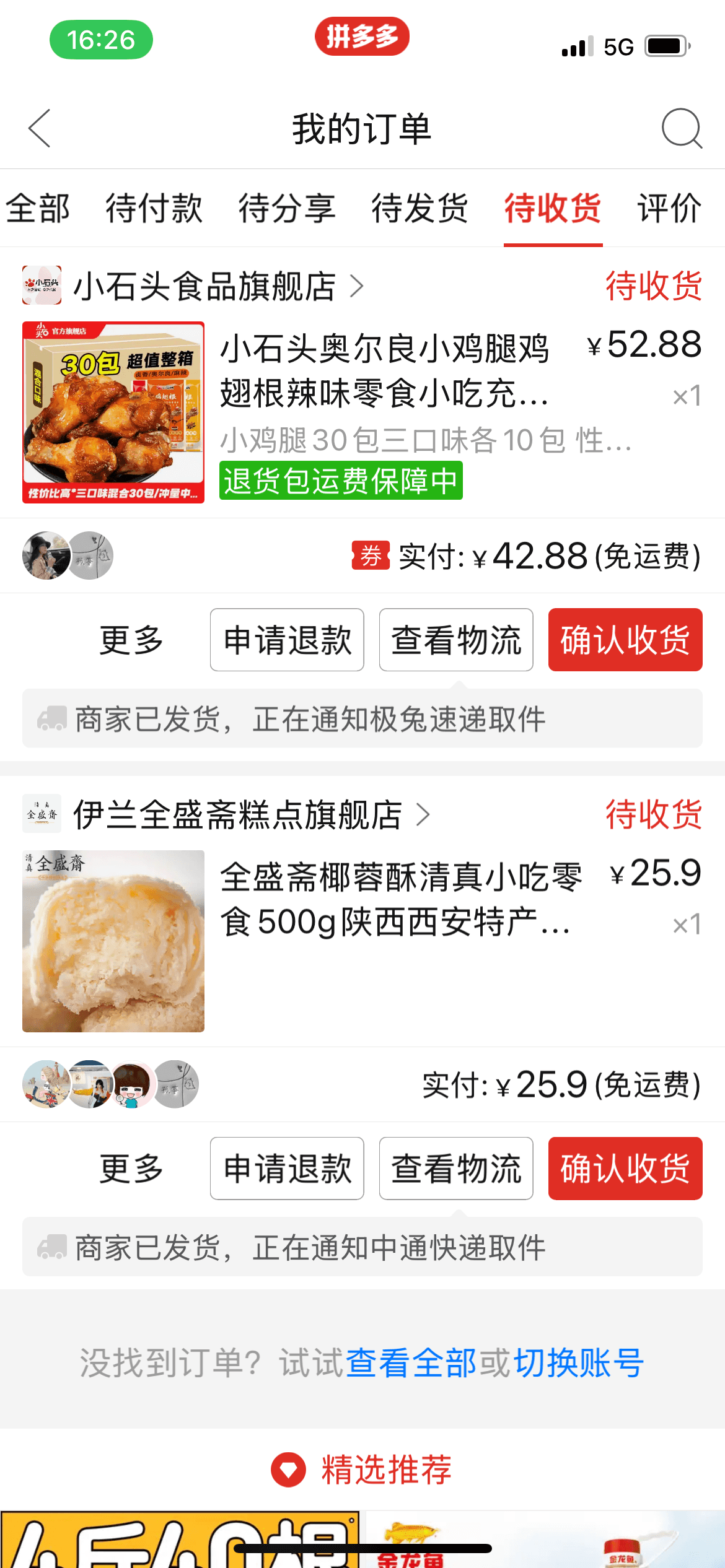Tap the 查看全部 link
Image resolution: width=725 pixels, height=1568 pixels.
411,1363
